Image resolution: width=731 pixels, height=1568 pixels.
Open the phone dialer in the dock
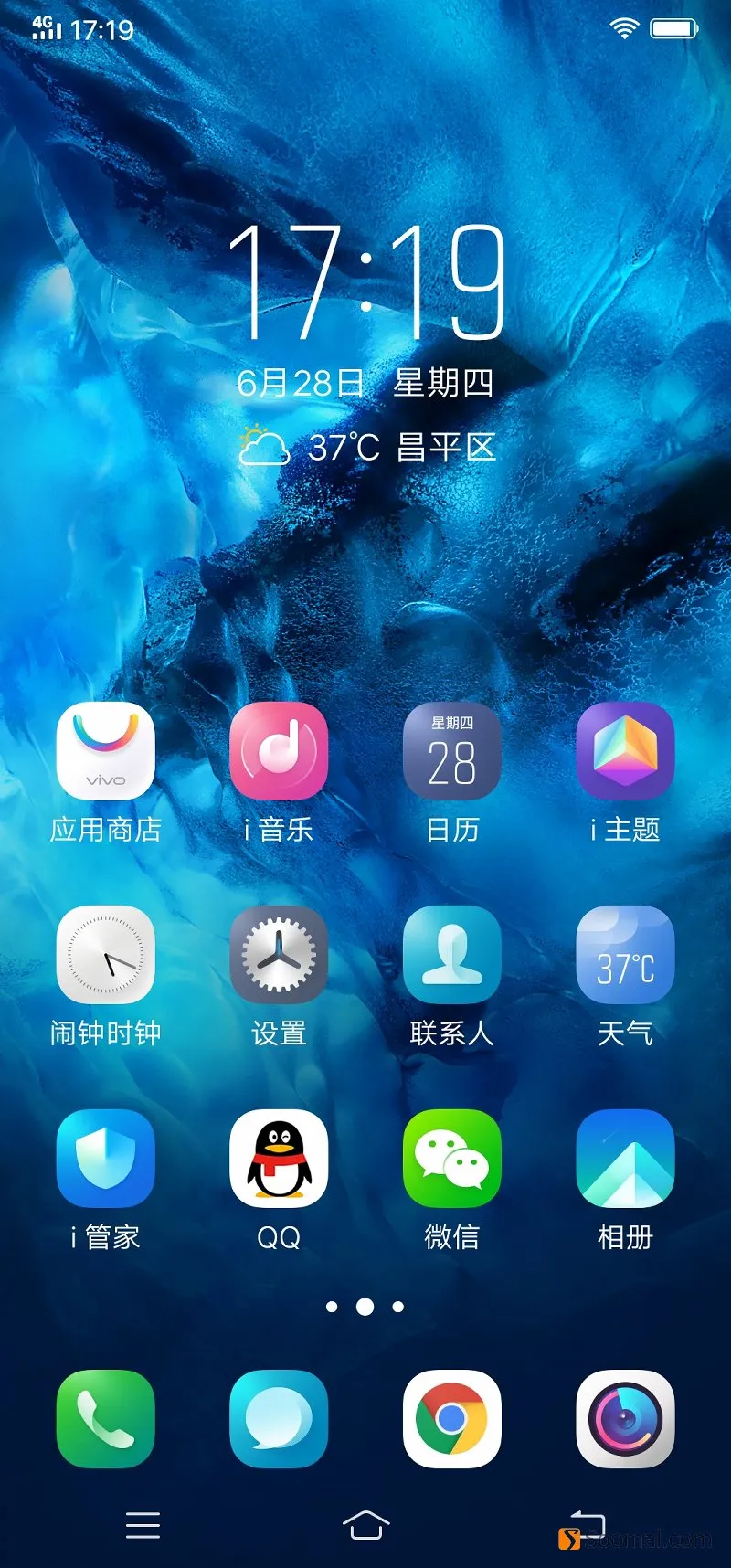coord(105,1419)
